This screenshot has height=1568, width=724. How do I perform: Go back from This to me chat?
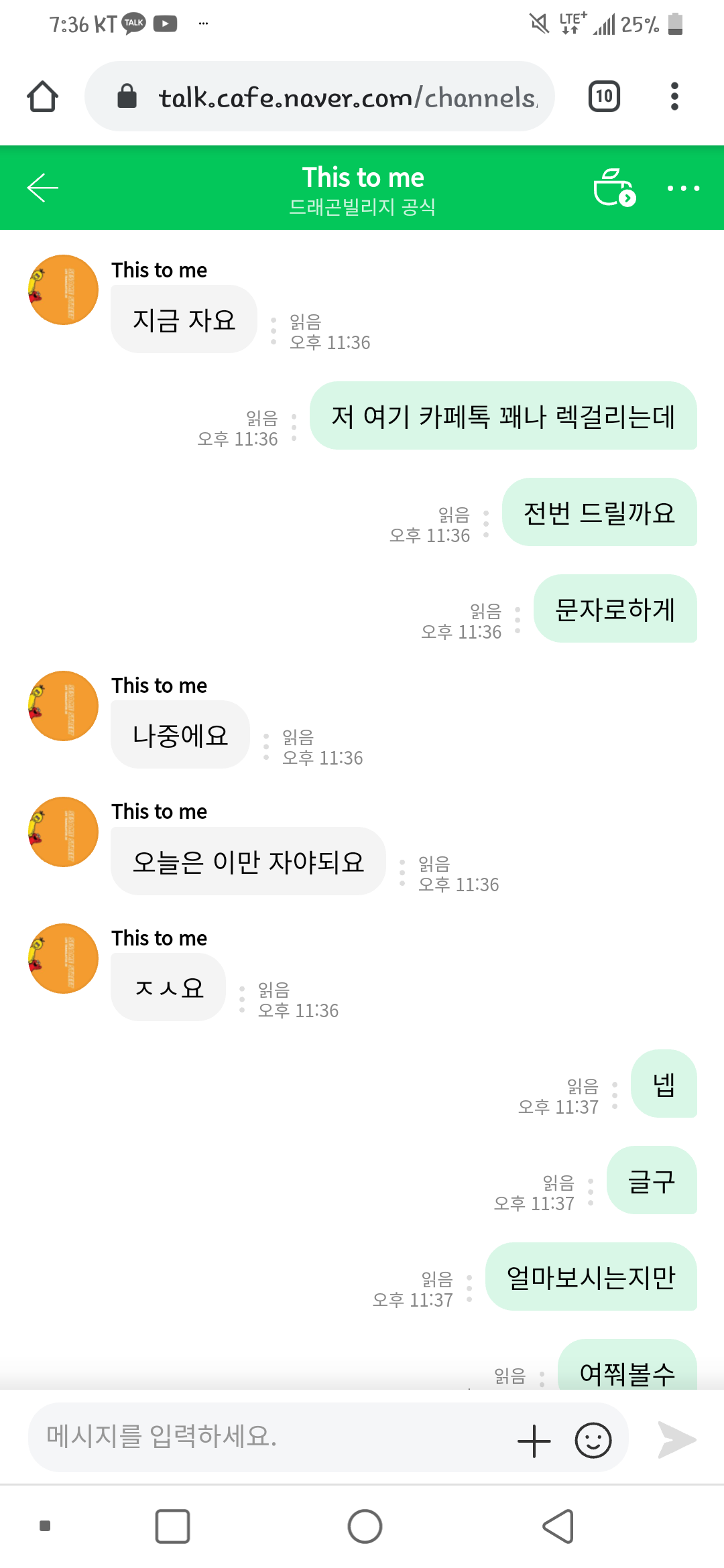(43, 188)
